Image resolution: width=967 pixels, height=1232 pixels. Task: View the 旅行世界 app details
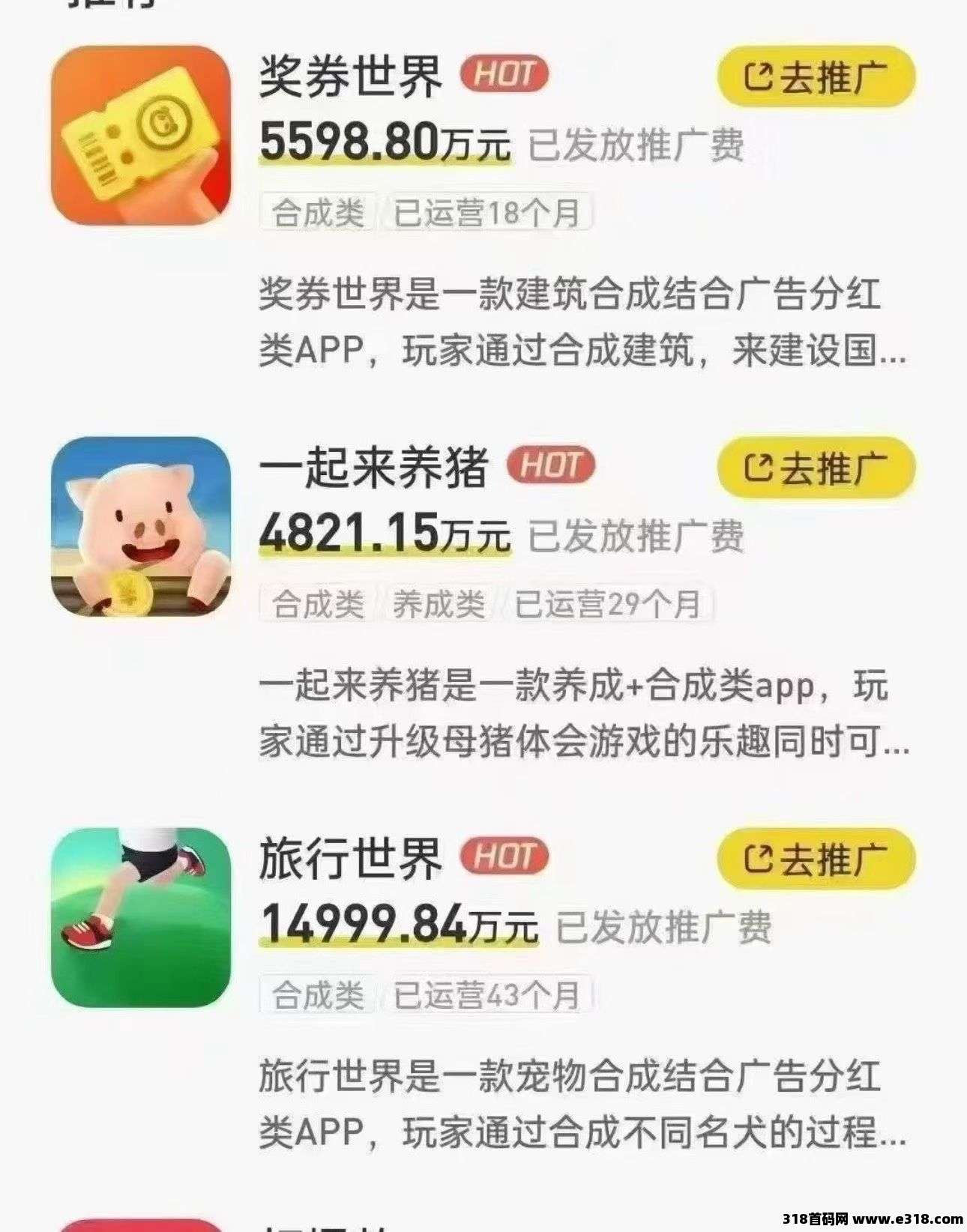(351, 859)
